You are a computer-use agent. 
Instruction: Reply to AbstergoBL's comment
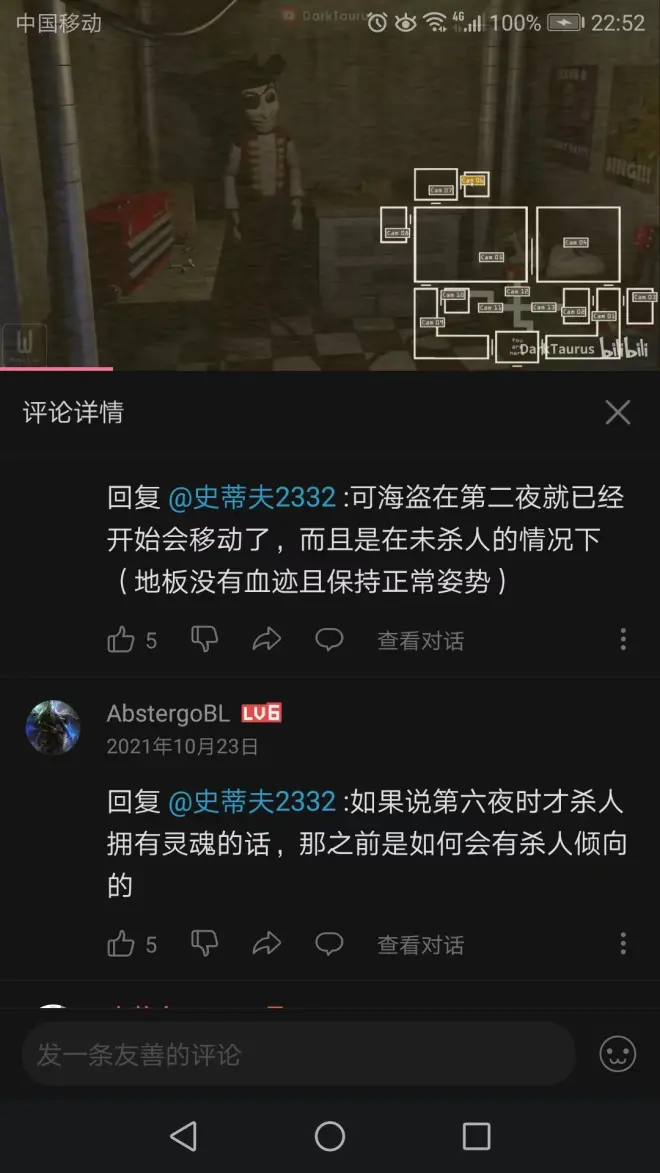(329, 944)
